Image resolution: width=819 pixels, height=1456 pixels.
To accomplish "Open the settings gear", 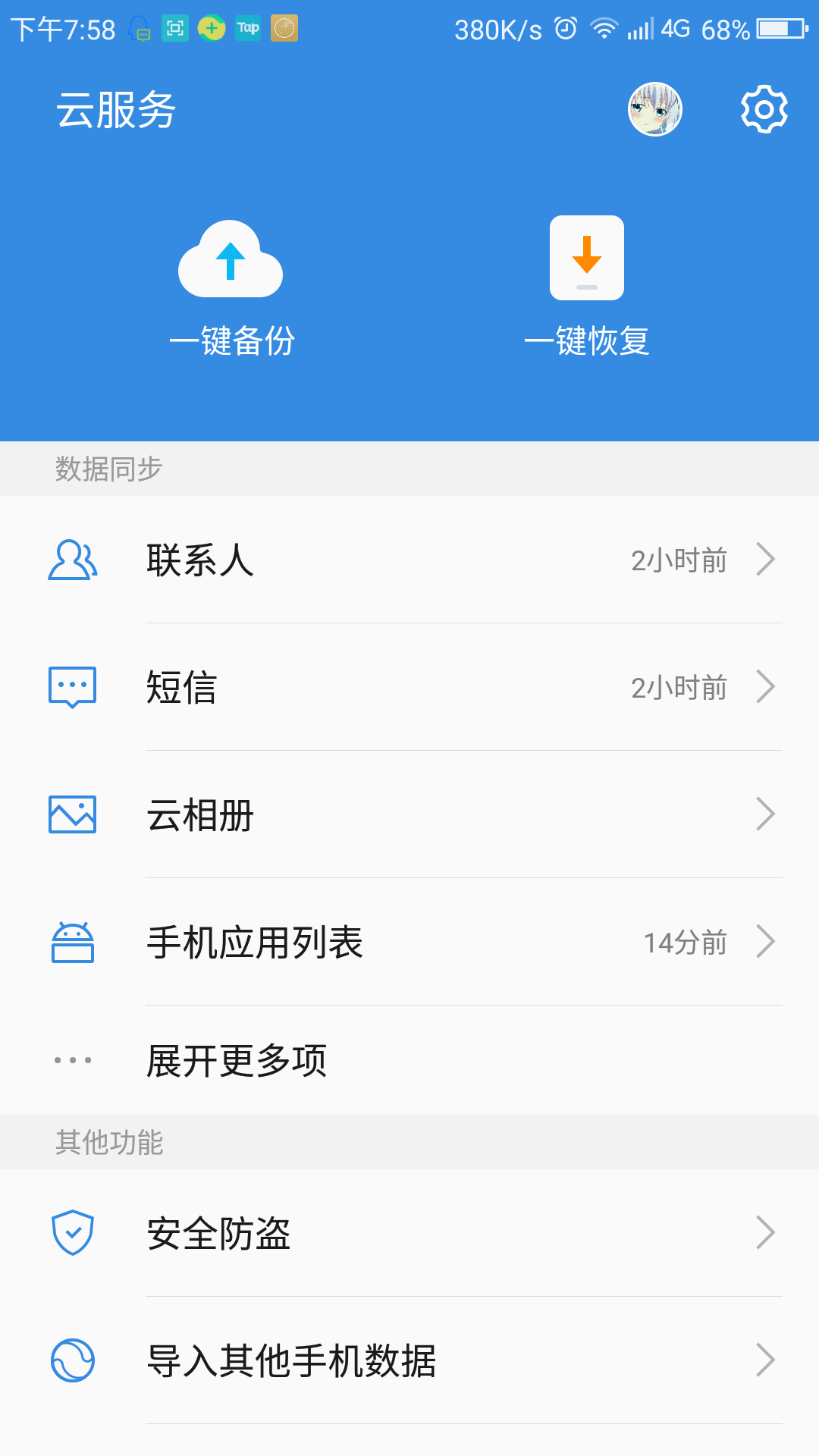I will coord(764,110).
